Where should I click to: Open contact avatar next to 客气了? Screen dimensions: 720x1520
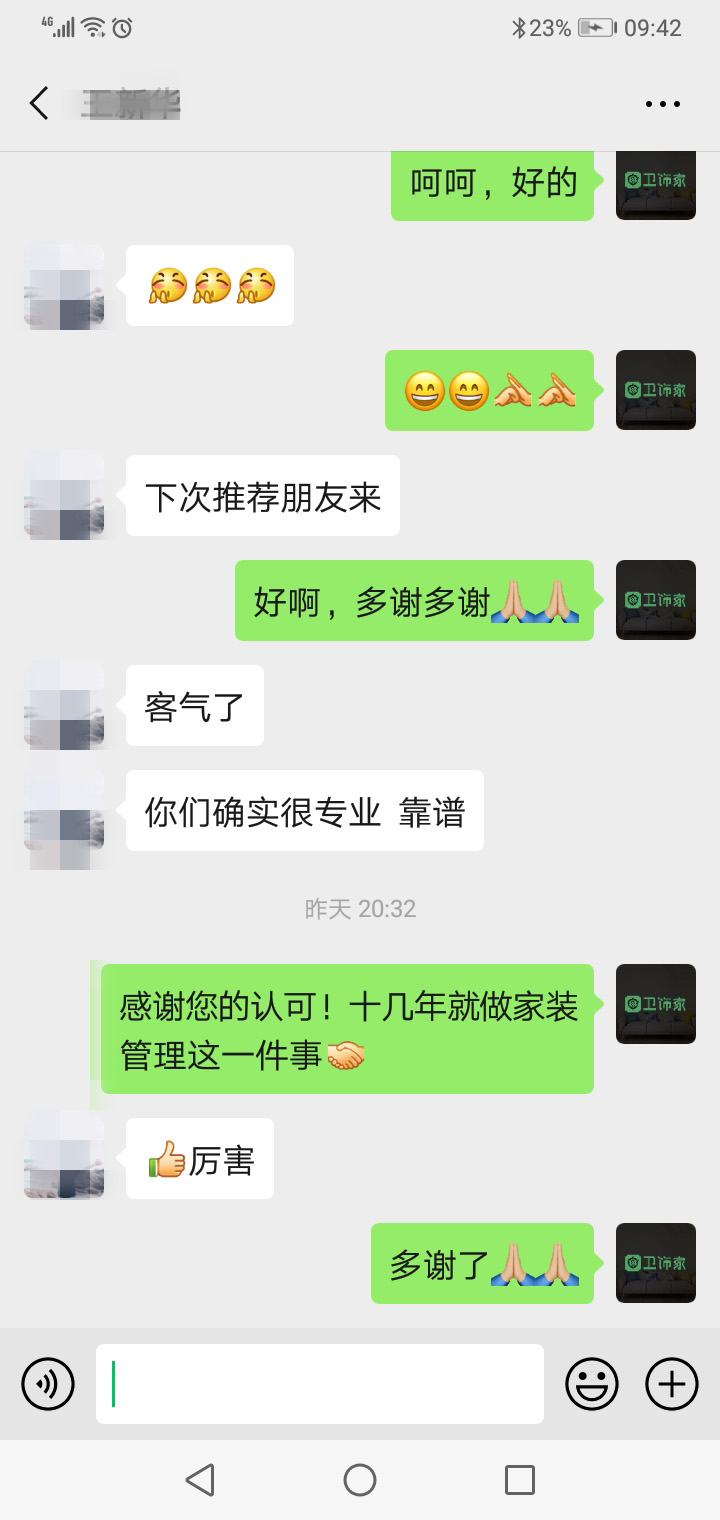coord(64,705)
